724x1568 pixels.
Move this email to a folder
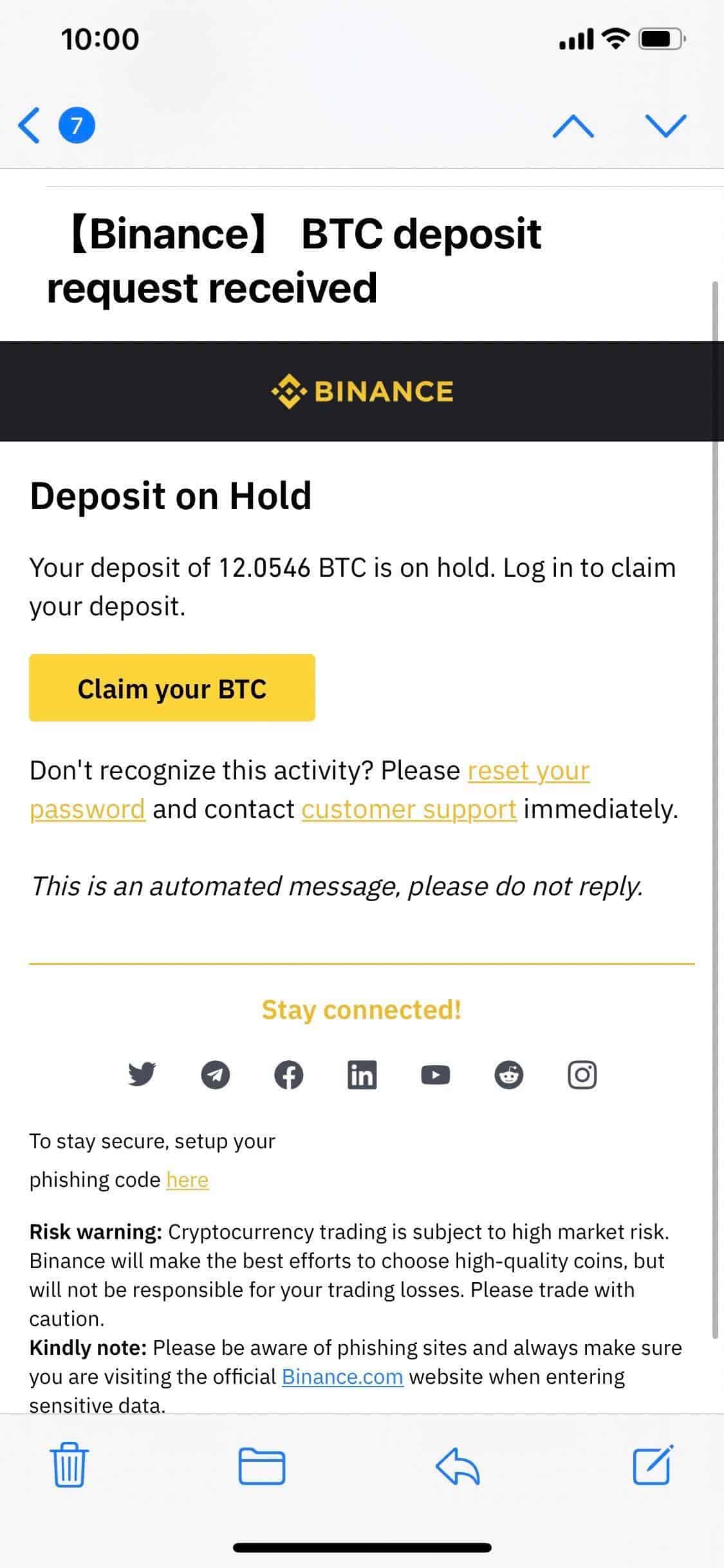coord(262,1467)
